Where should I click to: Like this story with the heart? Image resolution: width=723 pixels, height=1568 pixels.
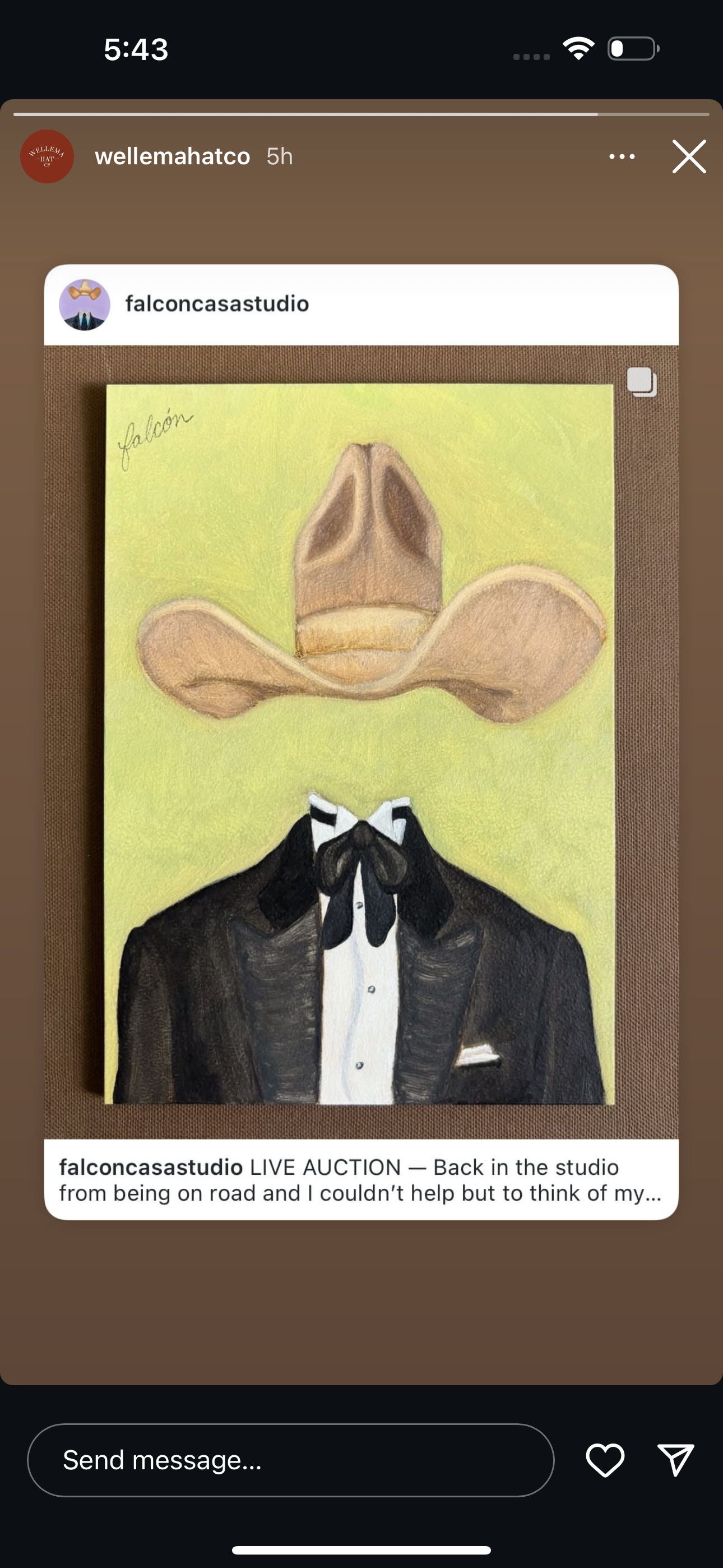point(605,1460)
